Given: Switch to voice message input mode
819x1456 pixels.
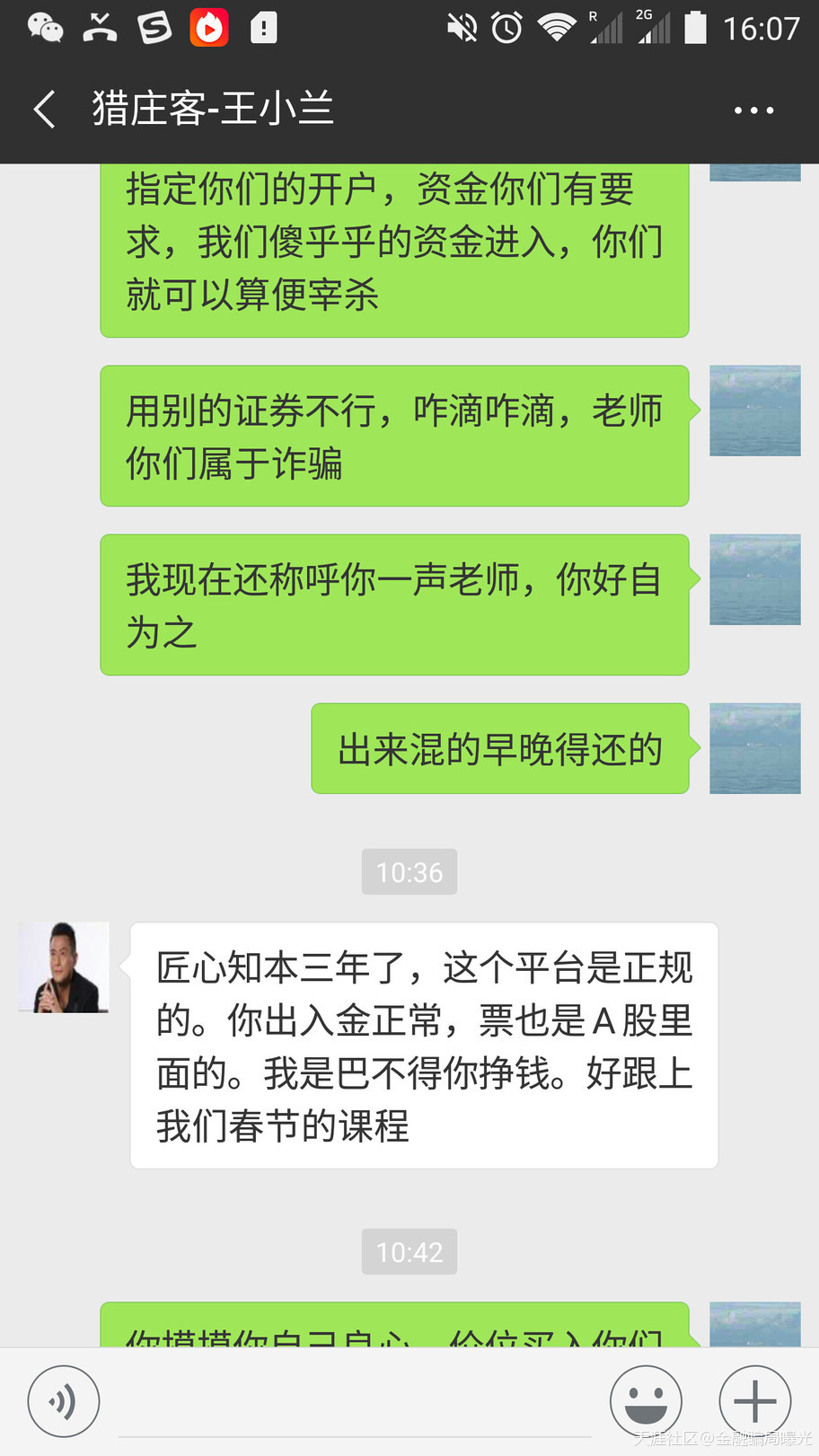Looking at the screenshot, I should click(63, 1400).
